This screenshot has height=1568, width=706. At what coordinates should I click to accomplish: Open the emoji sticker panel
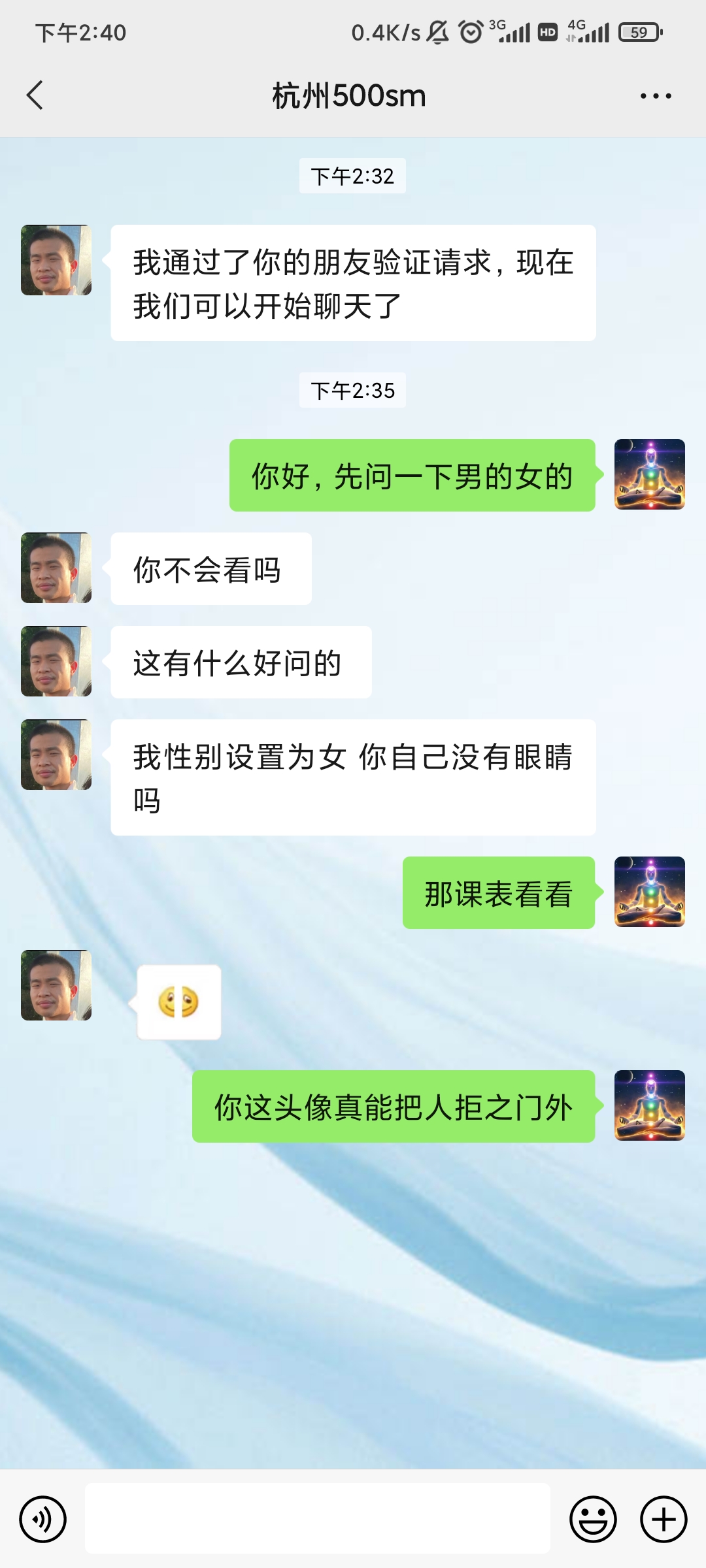click(x=593, y=1519)
